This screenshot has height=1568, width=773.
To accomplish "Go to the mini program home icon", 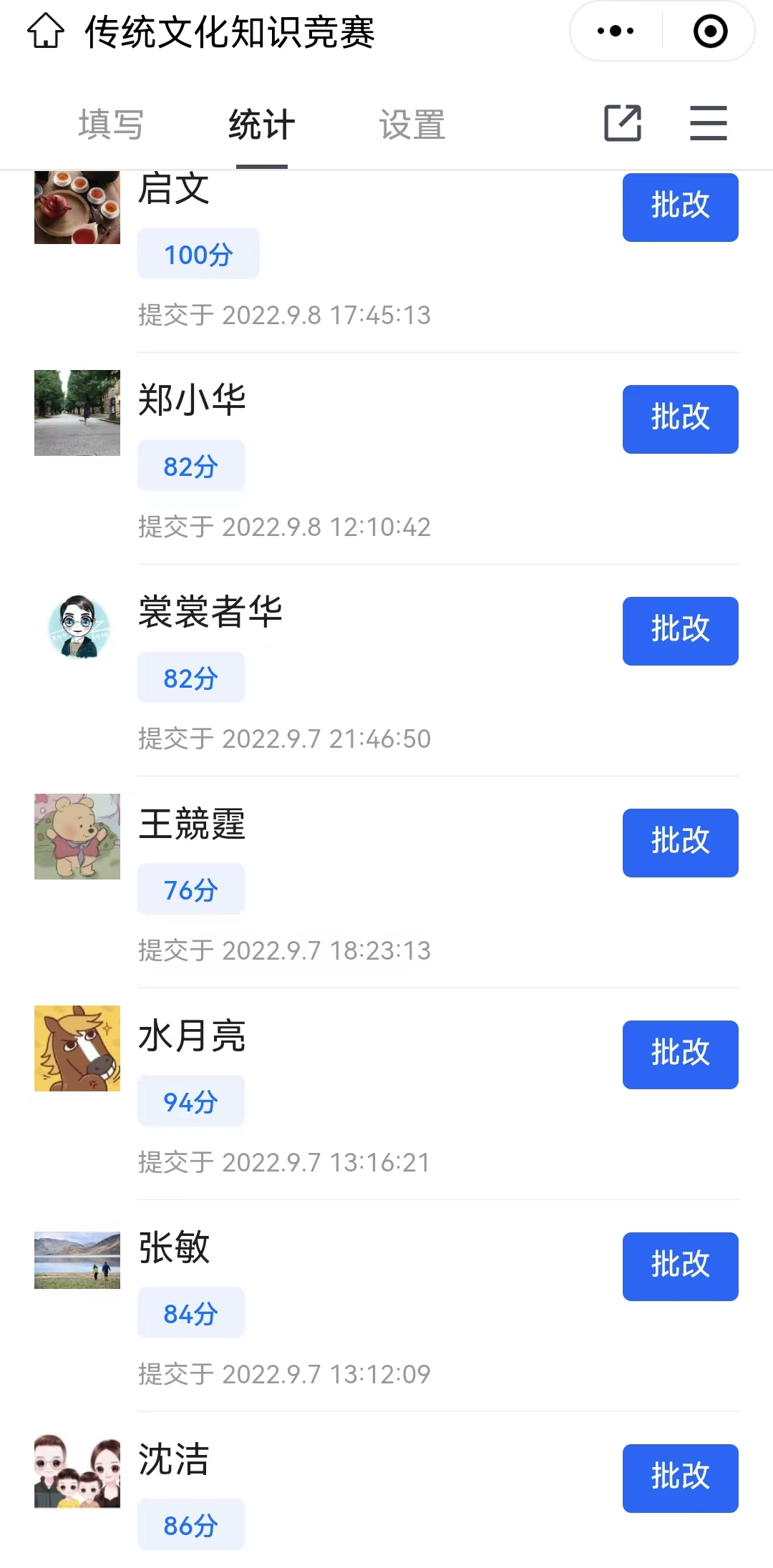I will pyautogui.click(x=46, y=31).
